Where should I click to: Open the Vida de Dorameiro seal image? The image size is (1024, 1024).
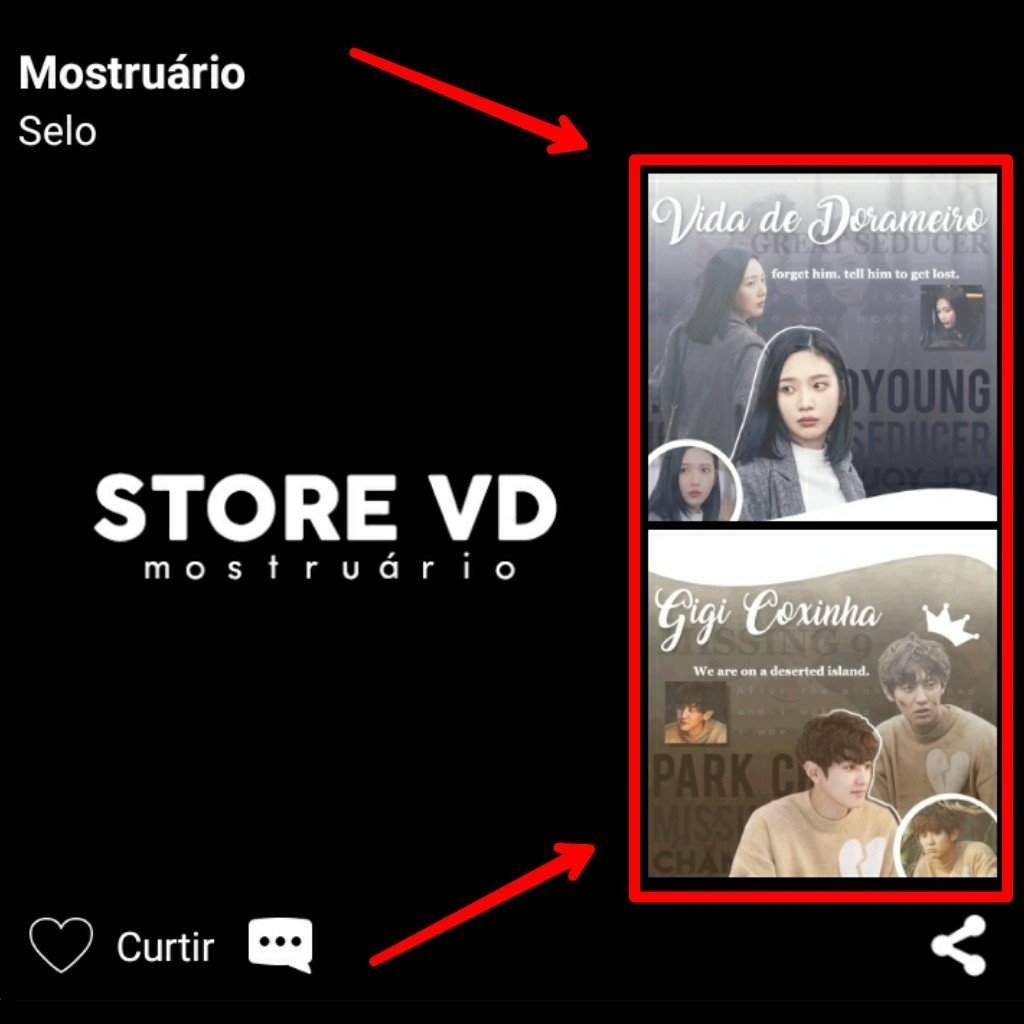(x=822, y=347)
